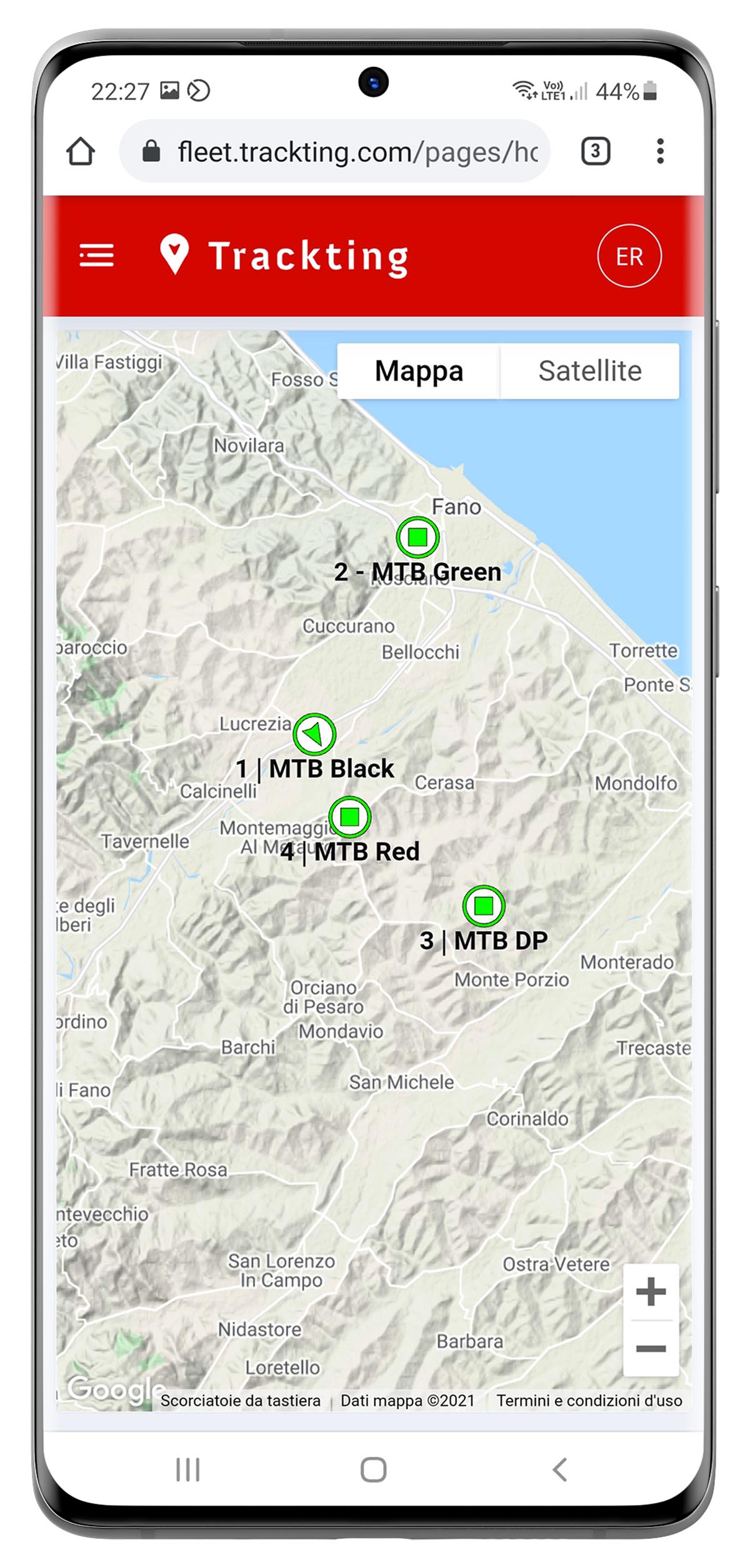Open the browser tab switcher

[595, 151]
